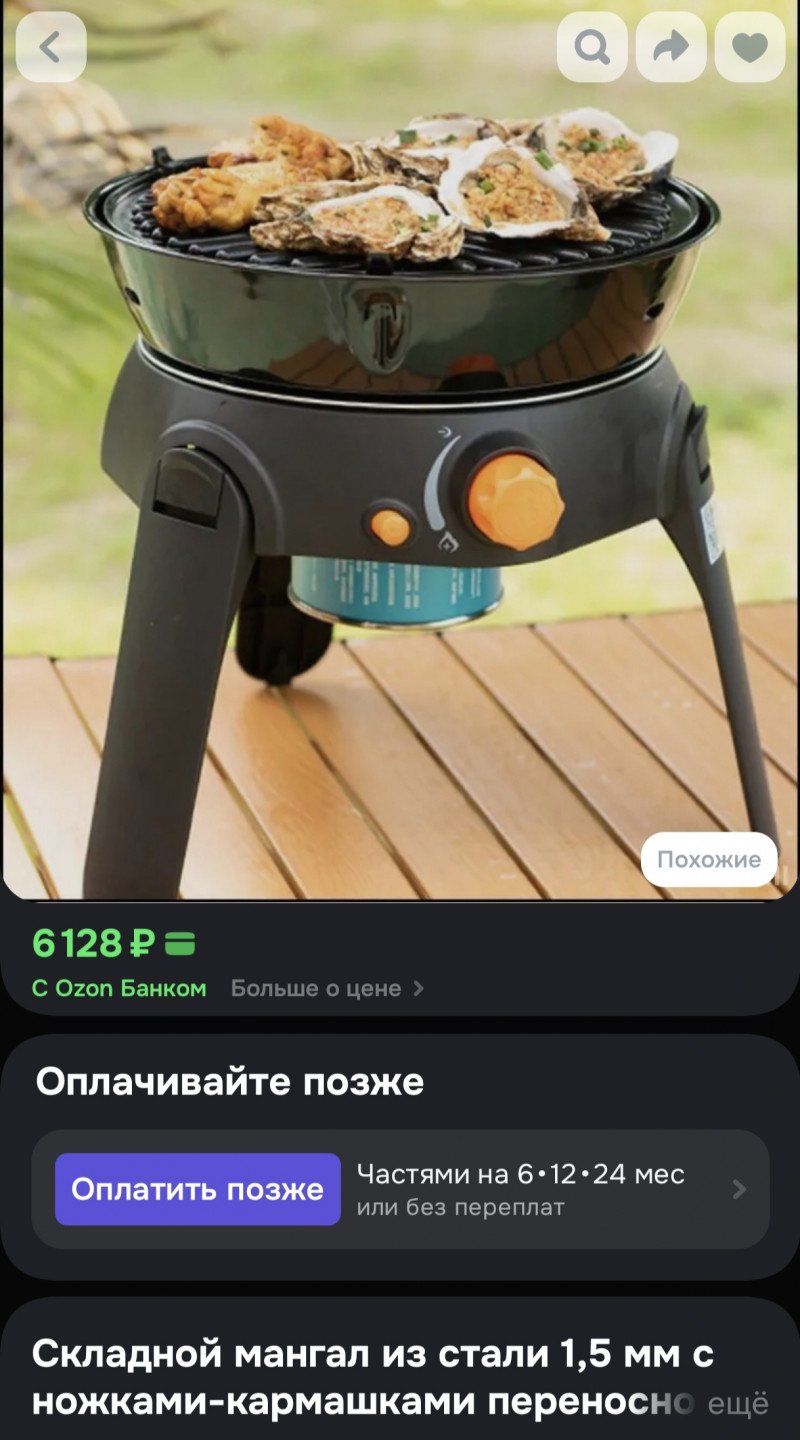800x1440 pixels.
Task: Show similar items via Похожие
Action: pos(708,860)
